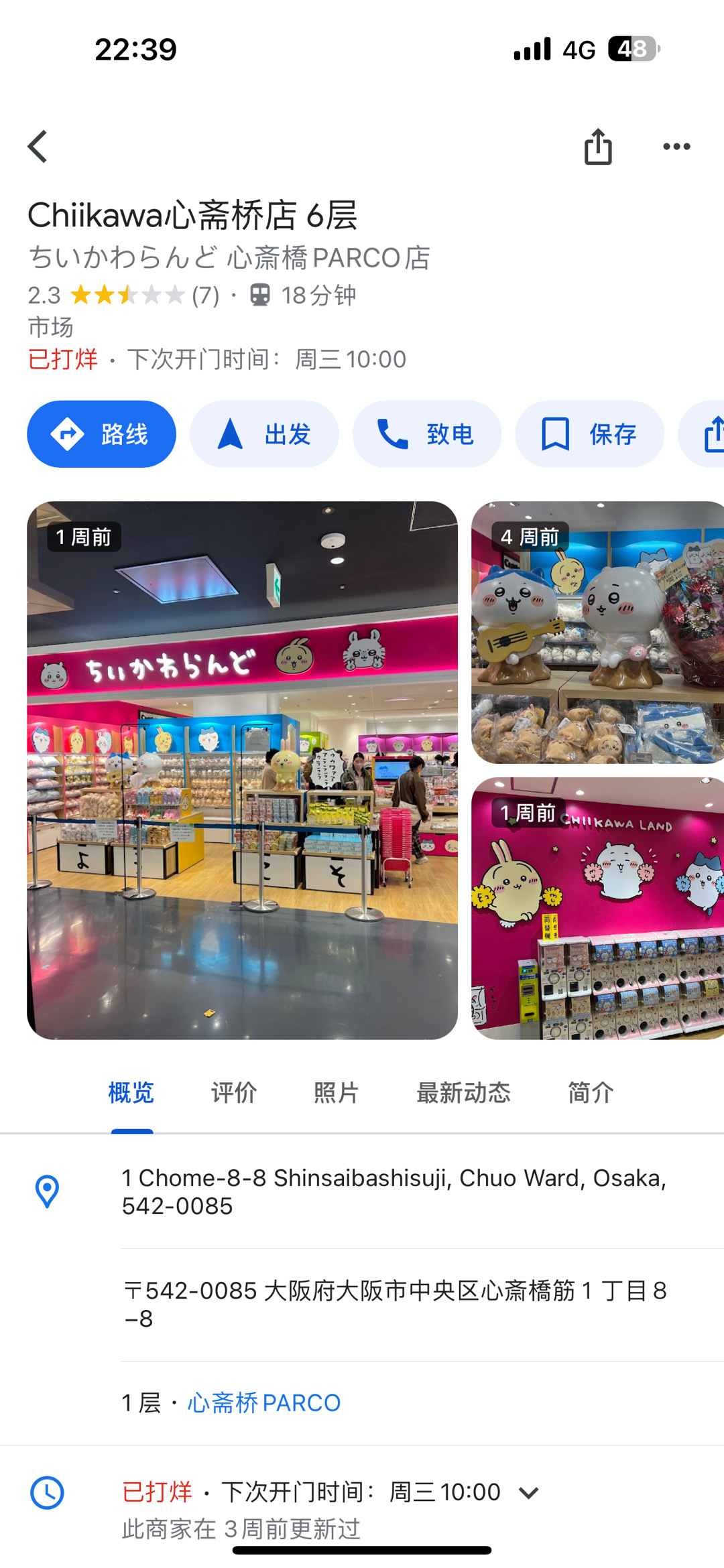Open the large storefront photo
Screen dimensions: 724x1568
[x=242, y=771]
